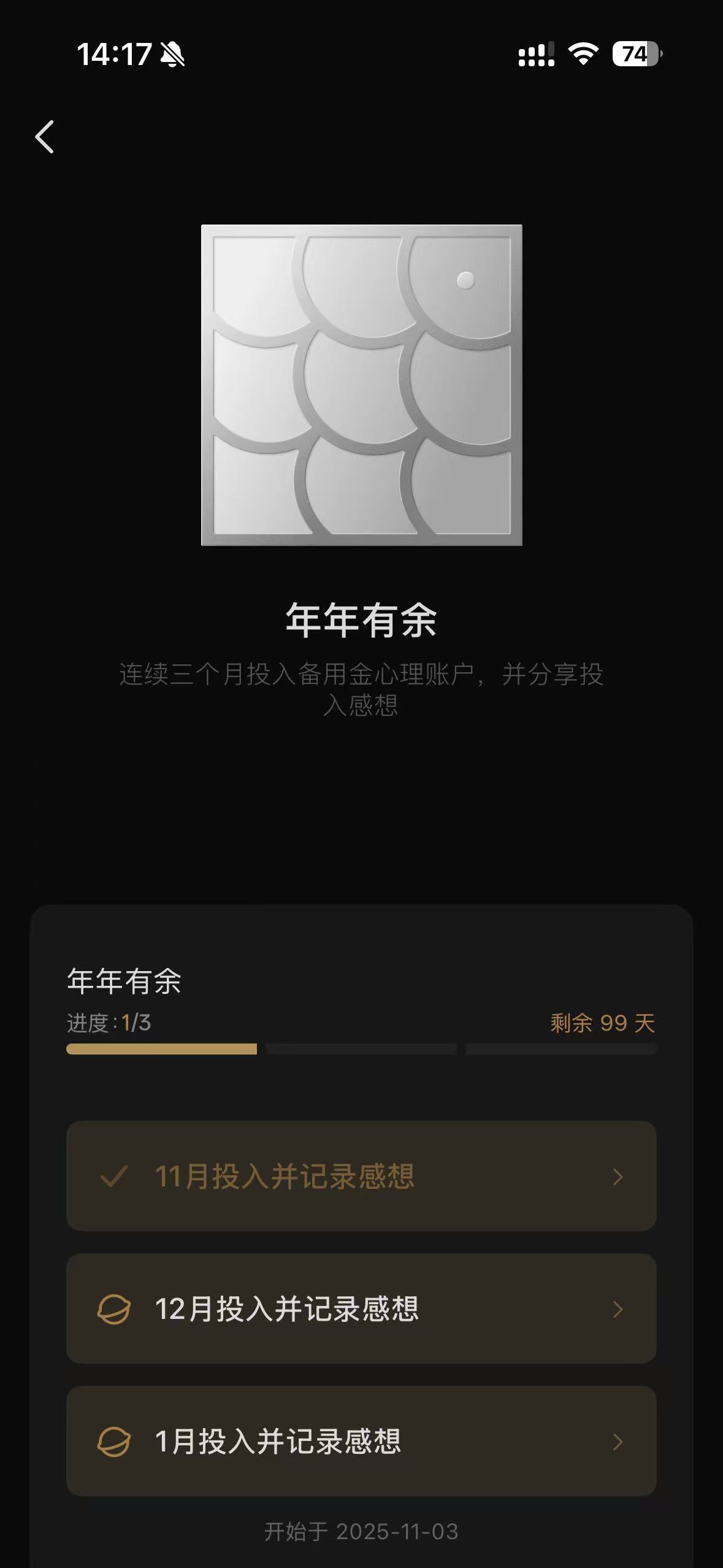
Task: Open the completed 11月投入并记录感想 row
Action: click(x=361, y=1176)
